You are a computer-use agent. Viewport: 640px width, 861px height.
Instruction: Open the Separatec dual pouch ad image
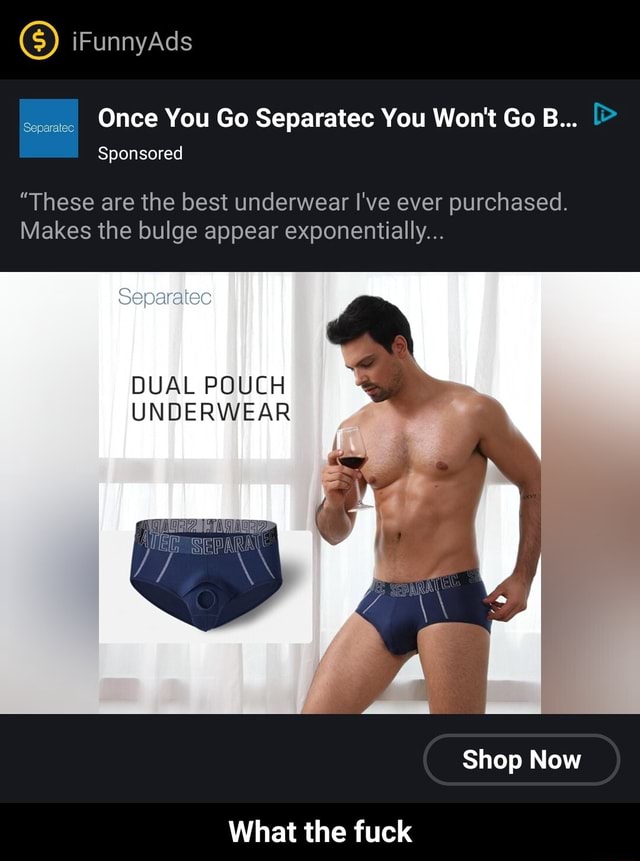click(320, 492)
